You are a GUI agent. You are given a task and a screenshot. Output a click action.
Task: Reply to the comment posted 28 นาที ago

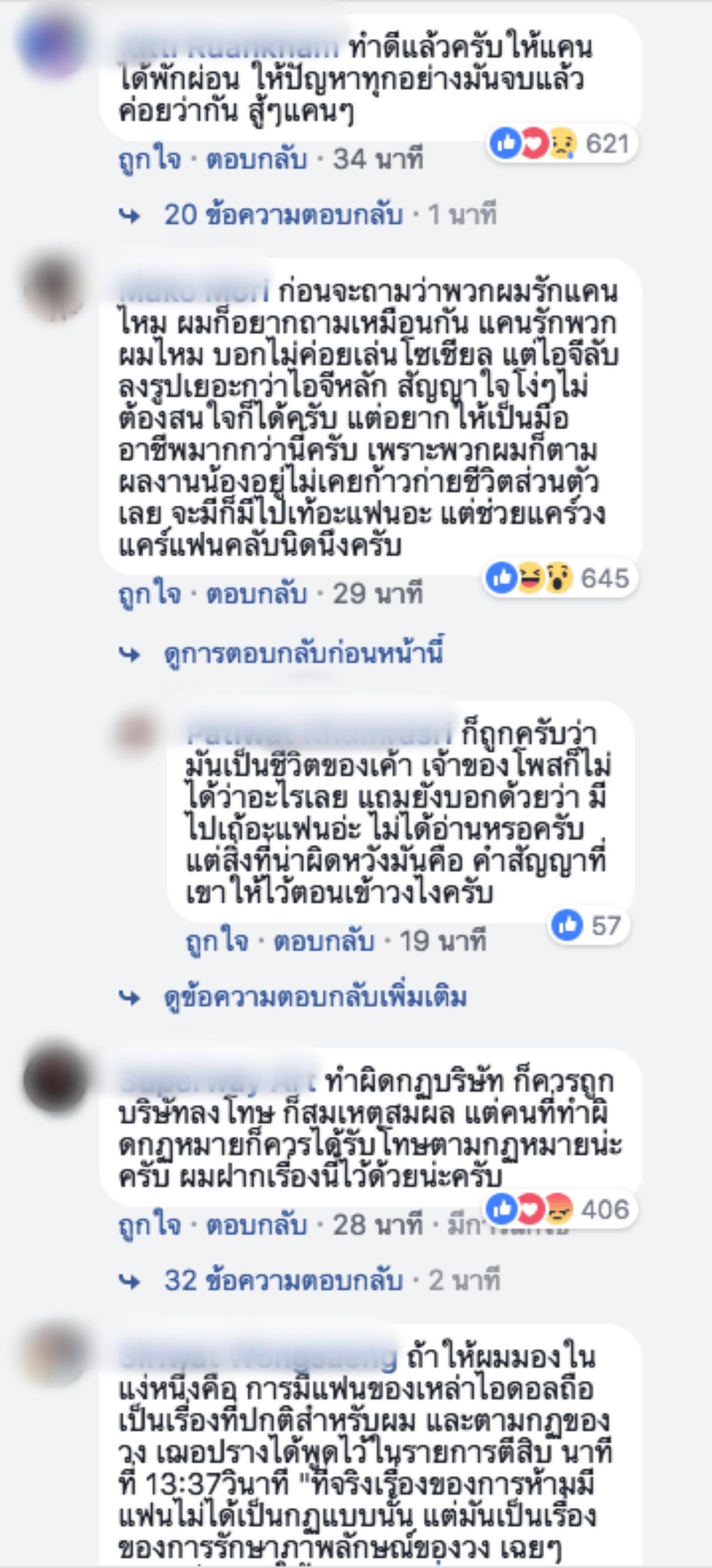256,1225
